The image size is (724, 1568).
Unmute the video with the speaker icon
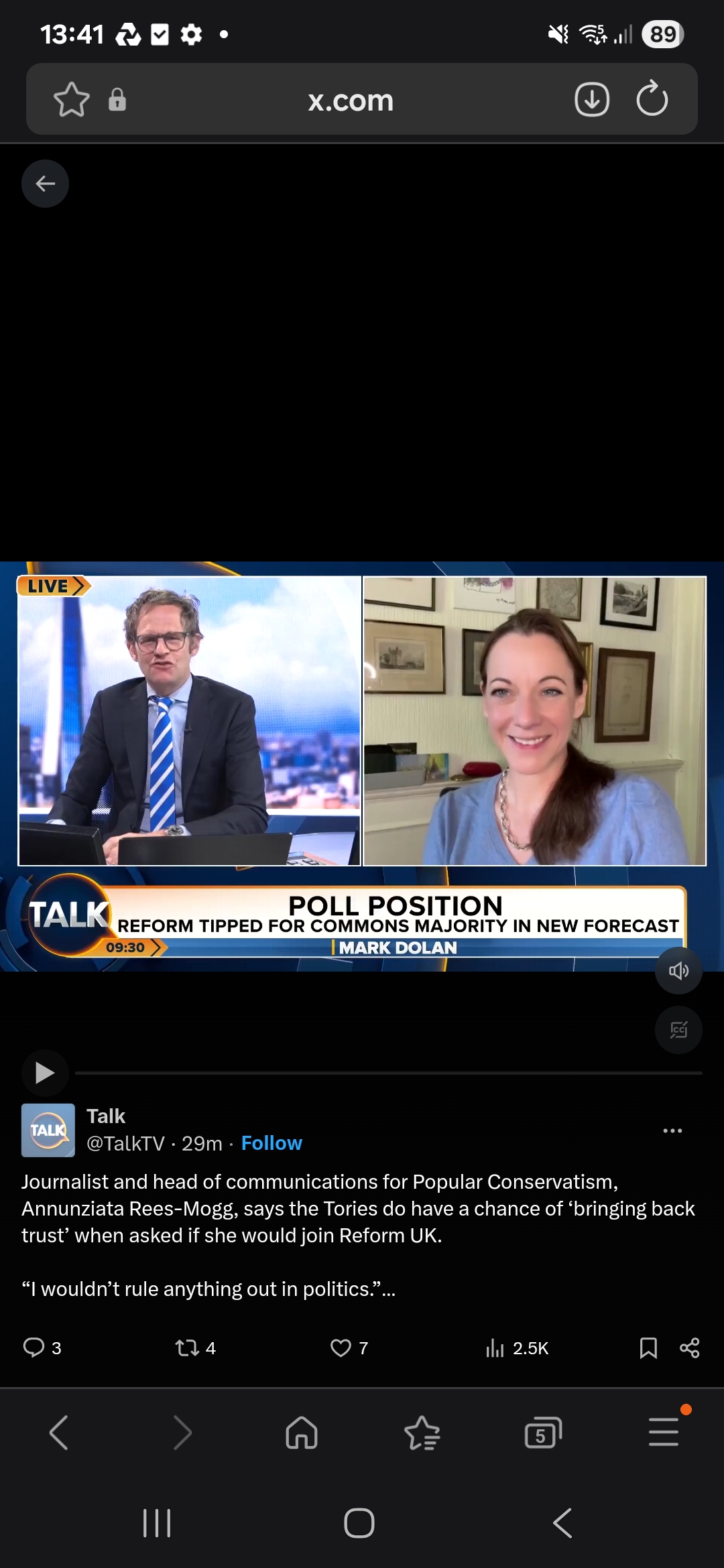678,970
